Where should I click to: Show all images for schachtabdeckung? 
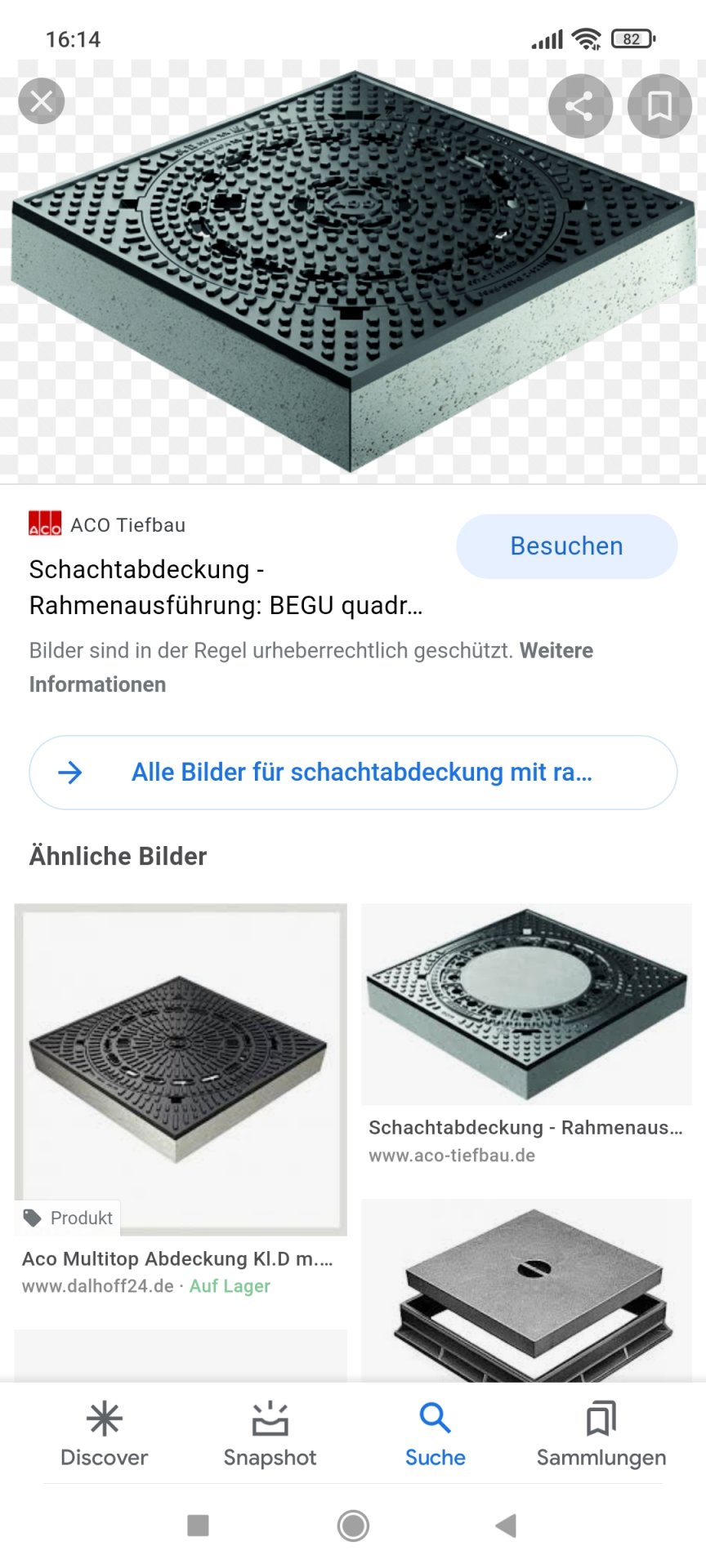[353, 773]
